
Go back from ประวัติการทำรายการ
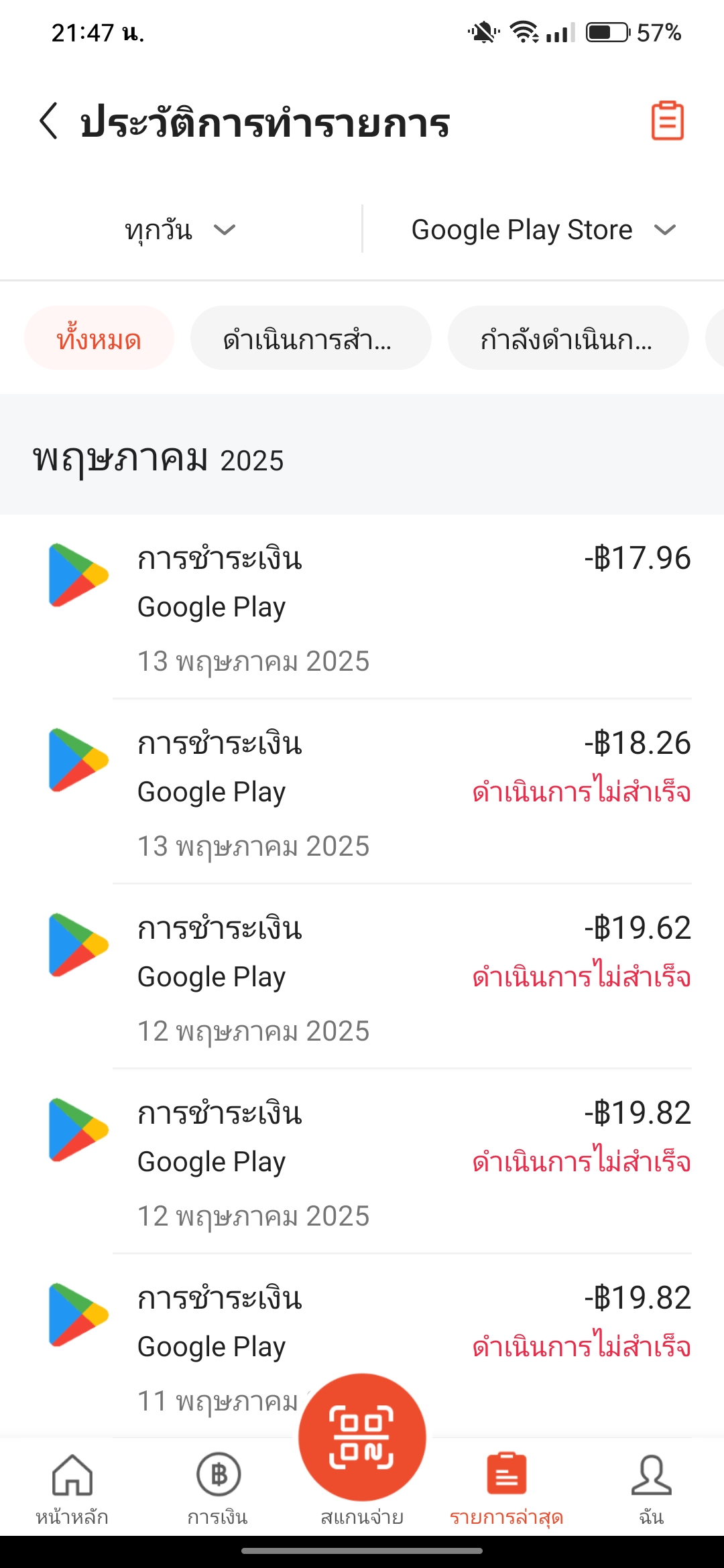pos(49,122)
